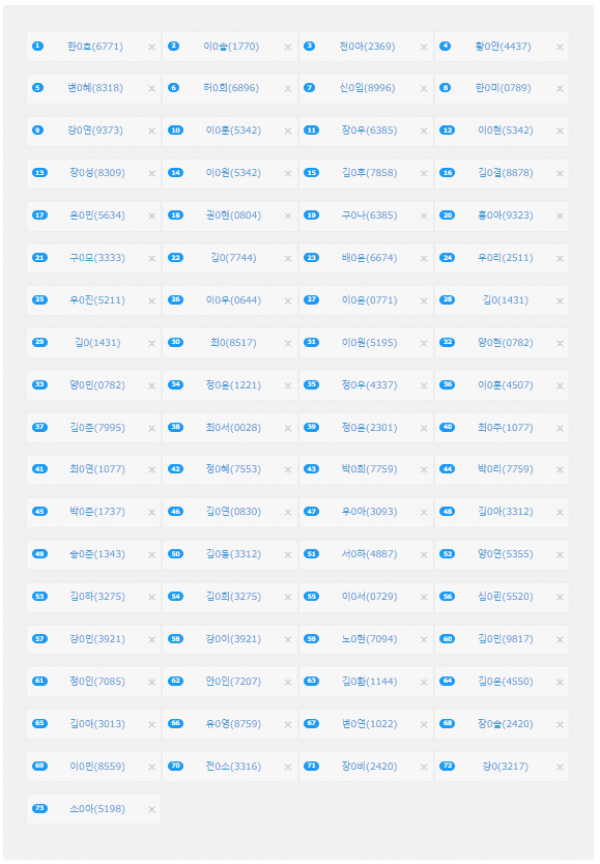Delete chip 42 labeled (7553)
This screenshot has width=600, height=864.
point(288,470)
